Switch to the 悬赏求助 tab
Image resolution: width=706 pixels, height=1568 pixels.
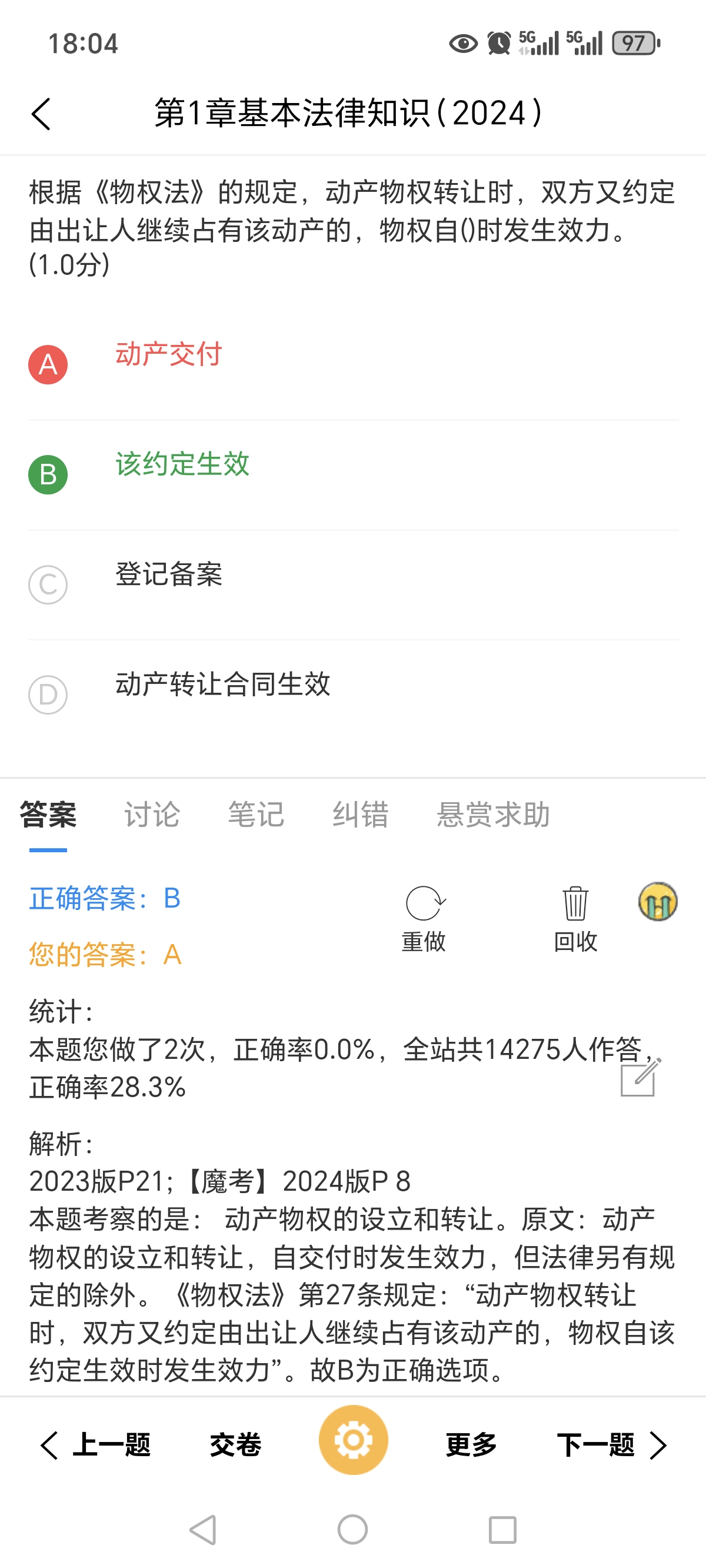(x=493, y=815)
